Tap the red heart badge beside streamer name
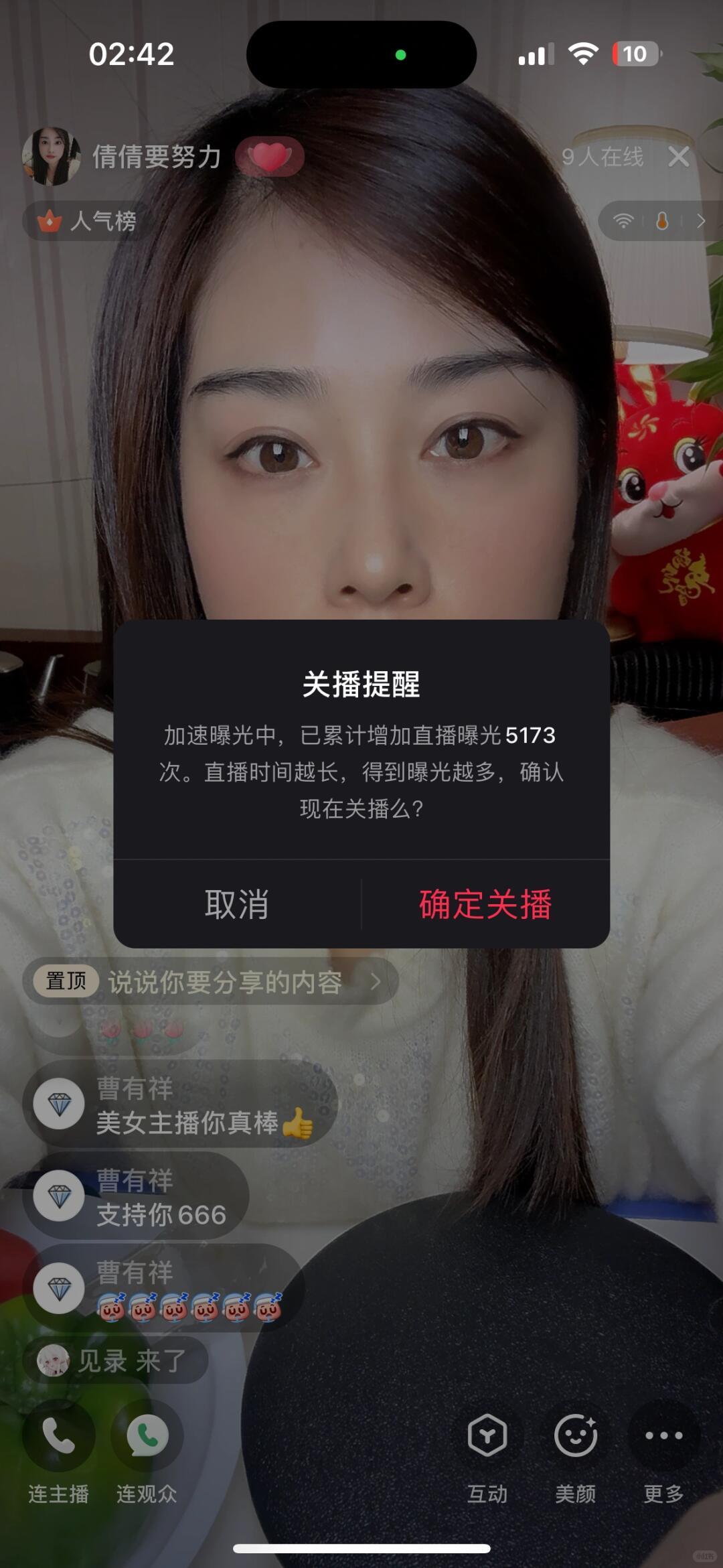Image resolution: width=723 pixels, height=1568 pixels. (269, 157)
